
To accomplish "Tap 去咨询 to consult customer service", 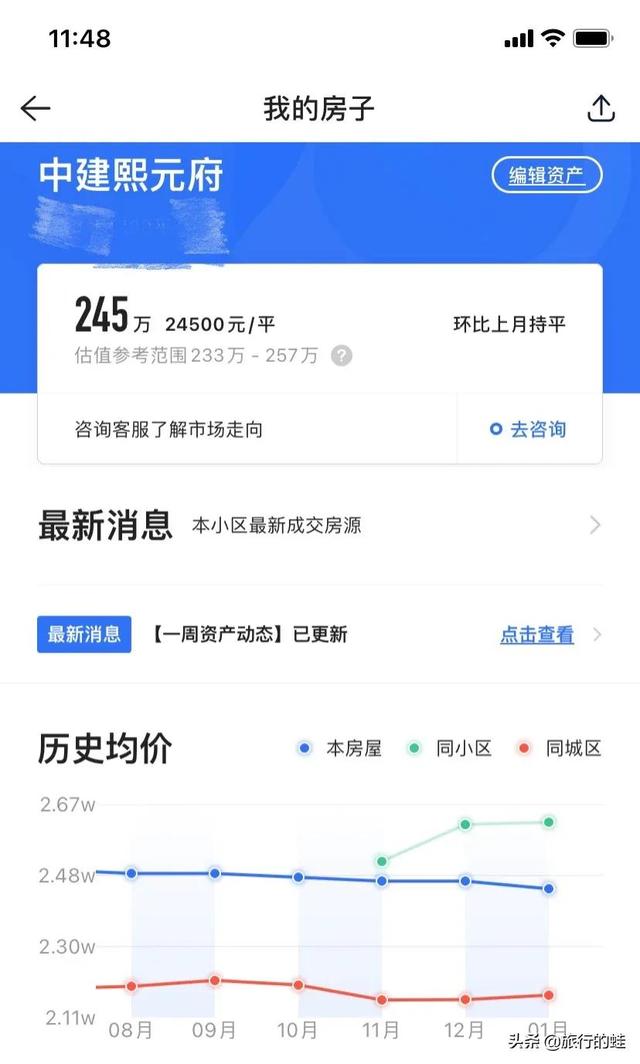I will tap(528, 429).
